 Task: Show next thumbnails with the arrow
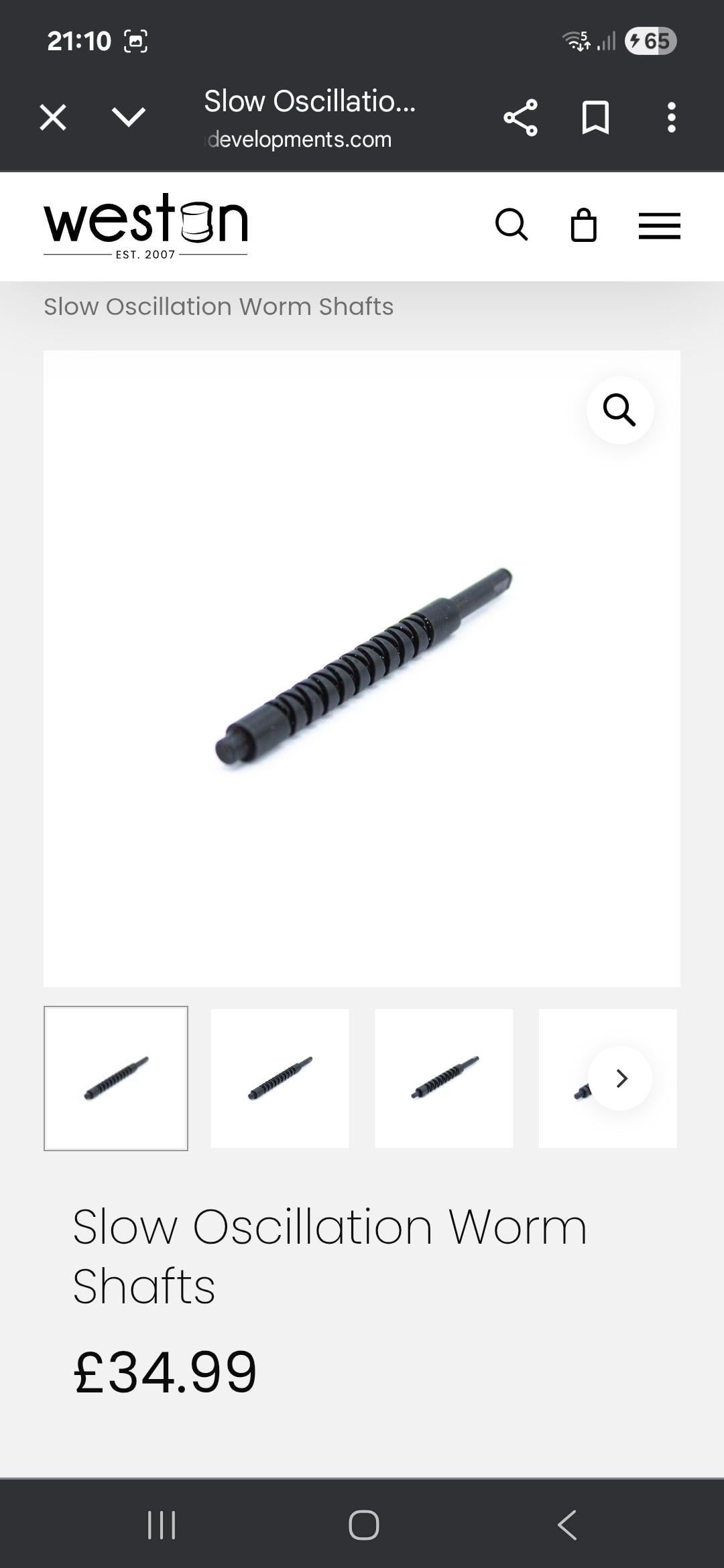[621, 1078]
